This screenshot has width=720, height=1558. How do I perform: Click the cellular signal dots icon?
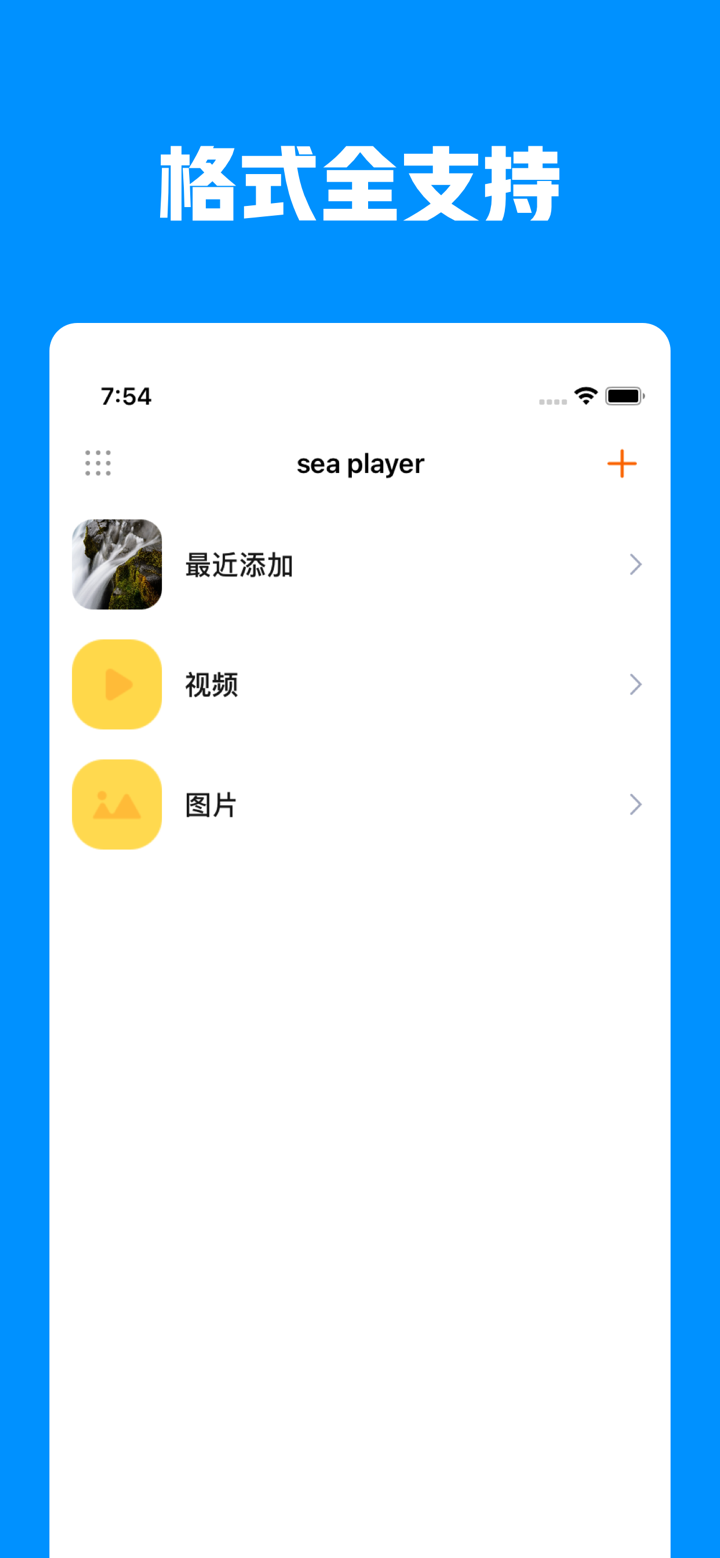(x=551, y=399)
